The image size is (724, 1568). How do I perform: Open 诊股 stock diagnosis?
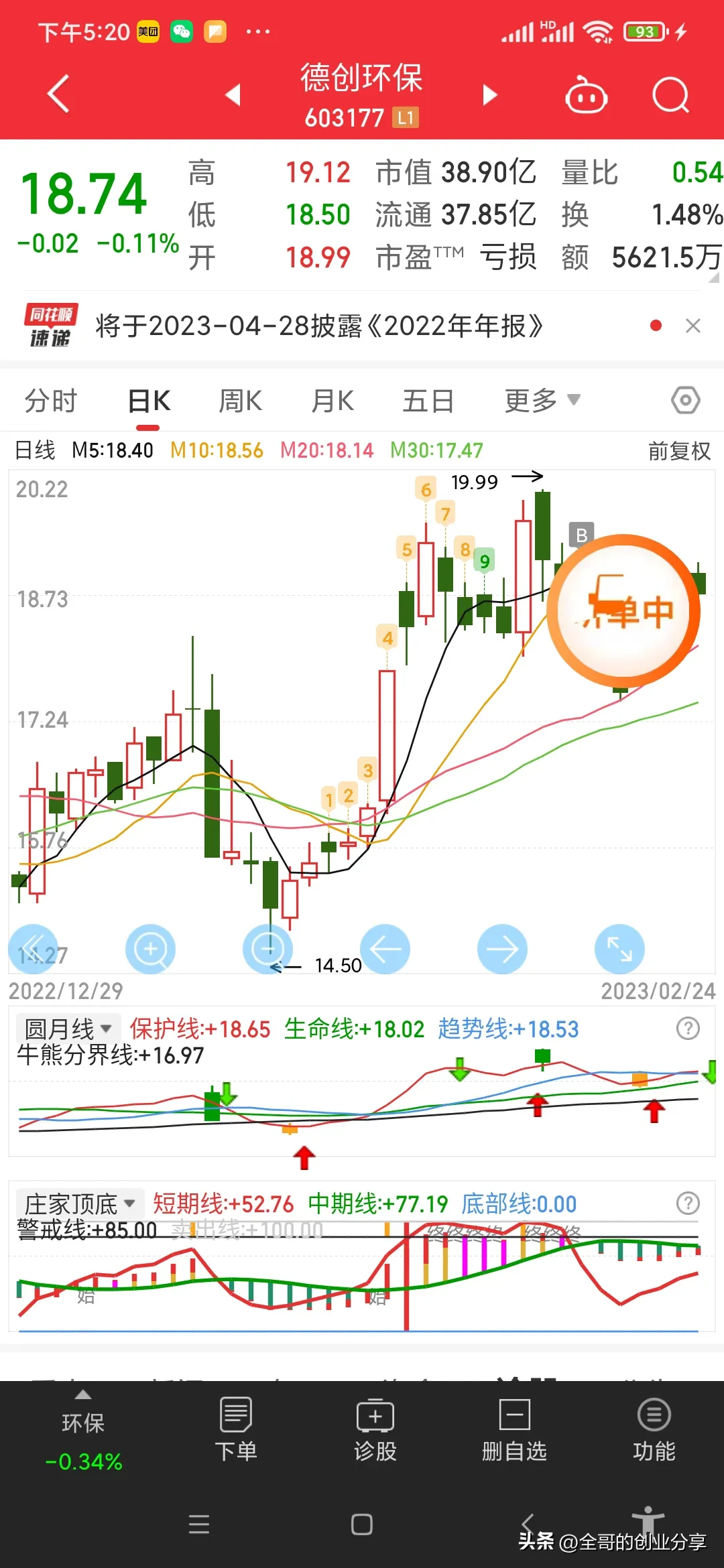[375, 1430]
